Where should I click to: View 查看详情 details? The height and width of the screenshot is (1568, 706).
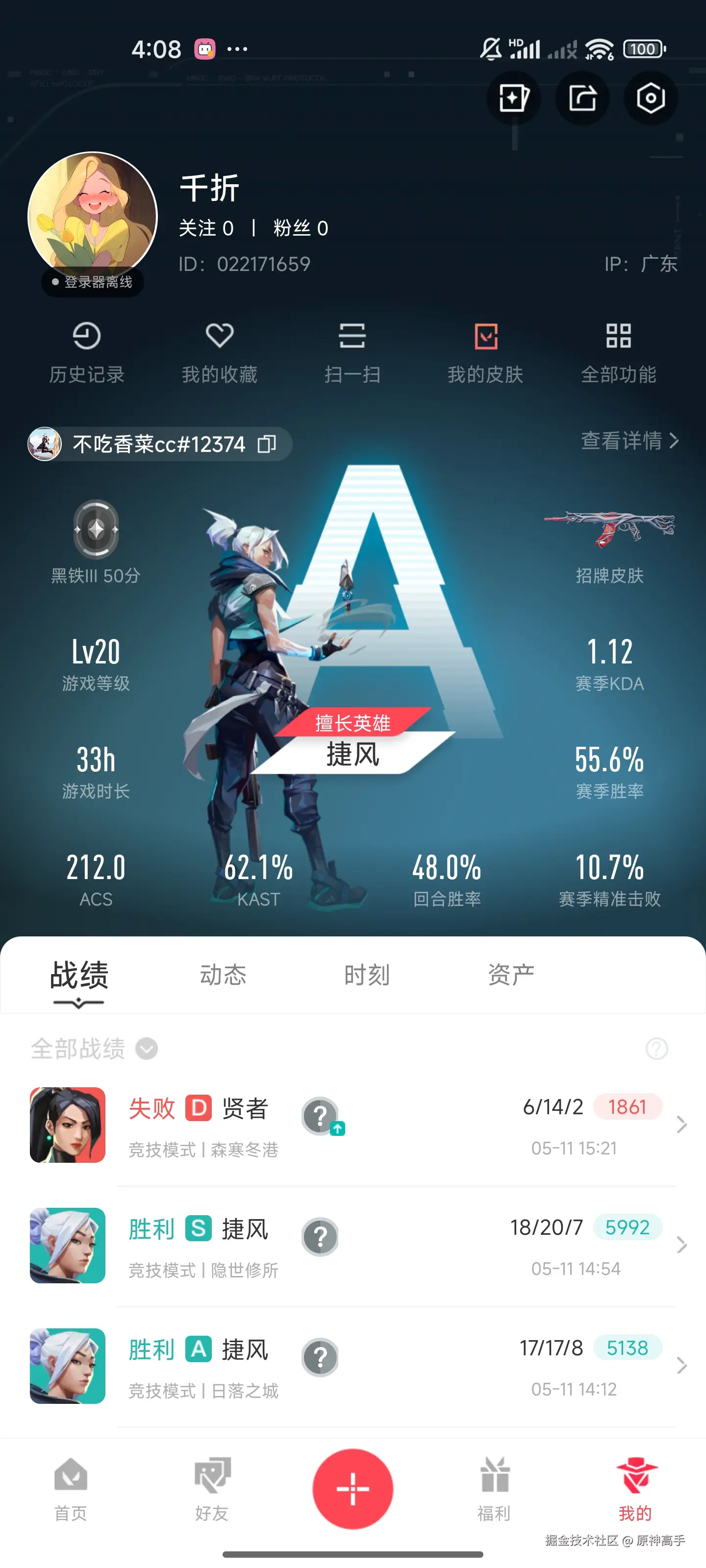coord(629,440)
